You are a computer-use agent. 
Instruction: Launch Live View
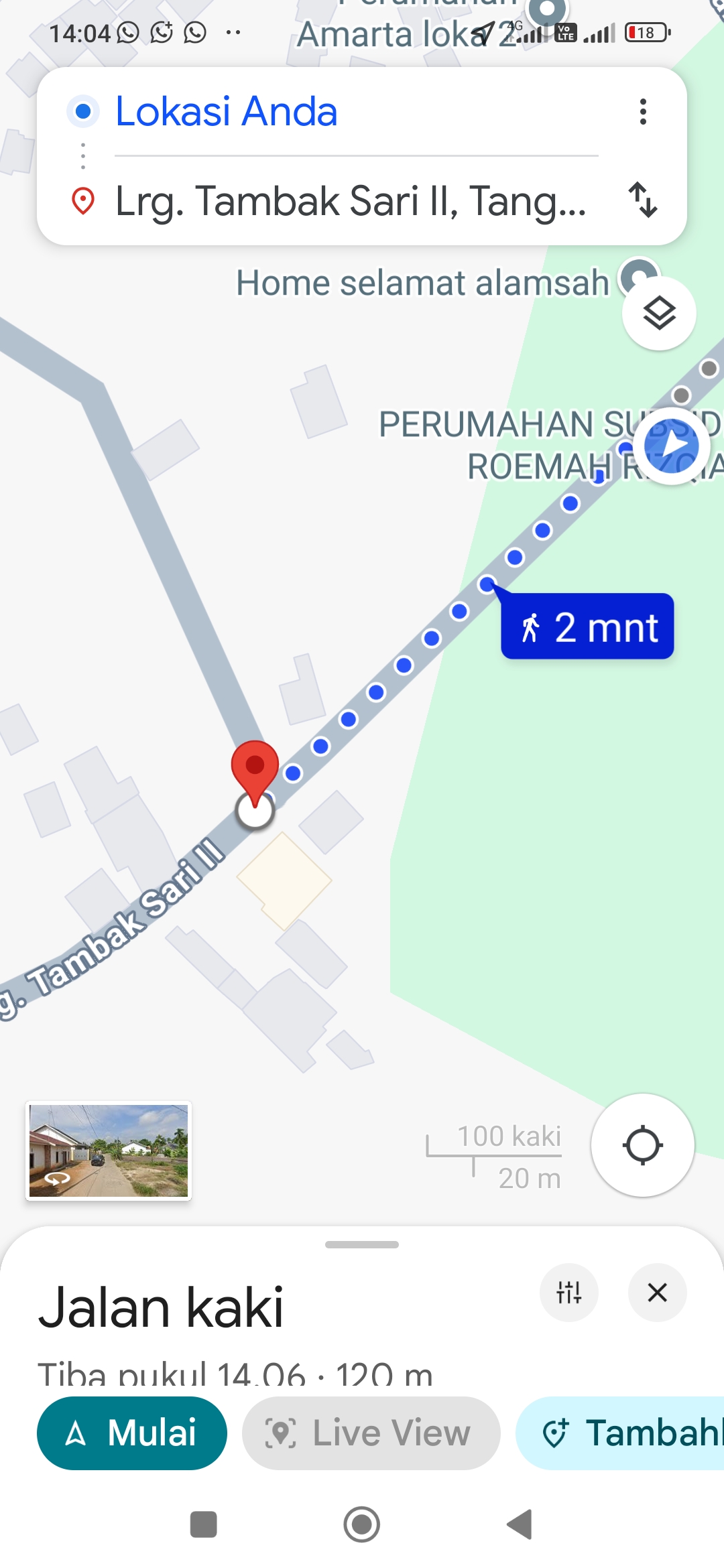pos(371,1433)
